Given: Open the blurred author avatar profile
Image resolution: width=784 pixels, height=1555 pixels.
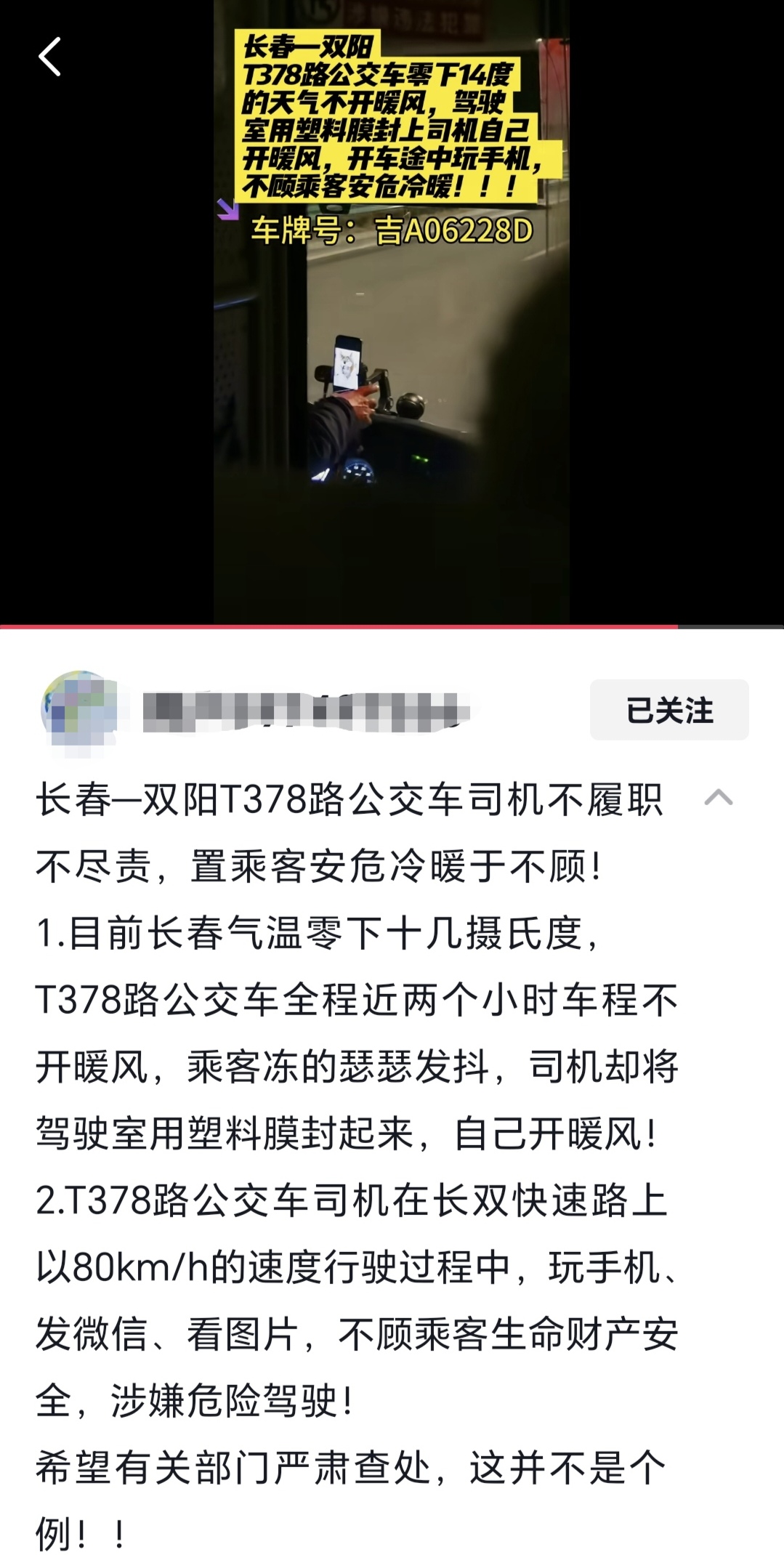Looking at the screenshot, I should point(79,710).
